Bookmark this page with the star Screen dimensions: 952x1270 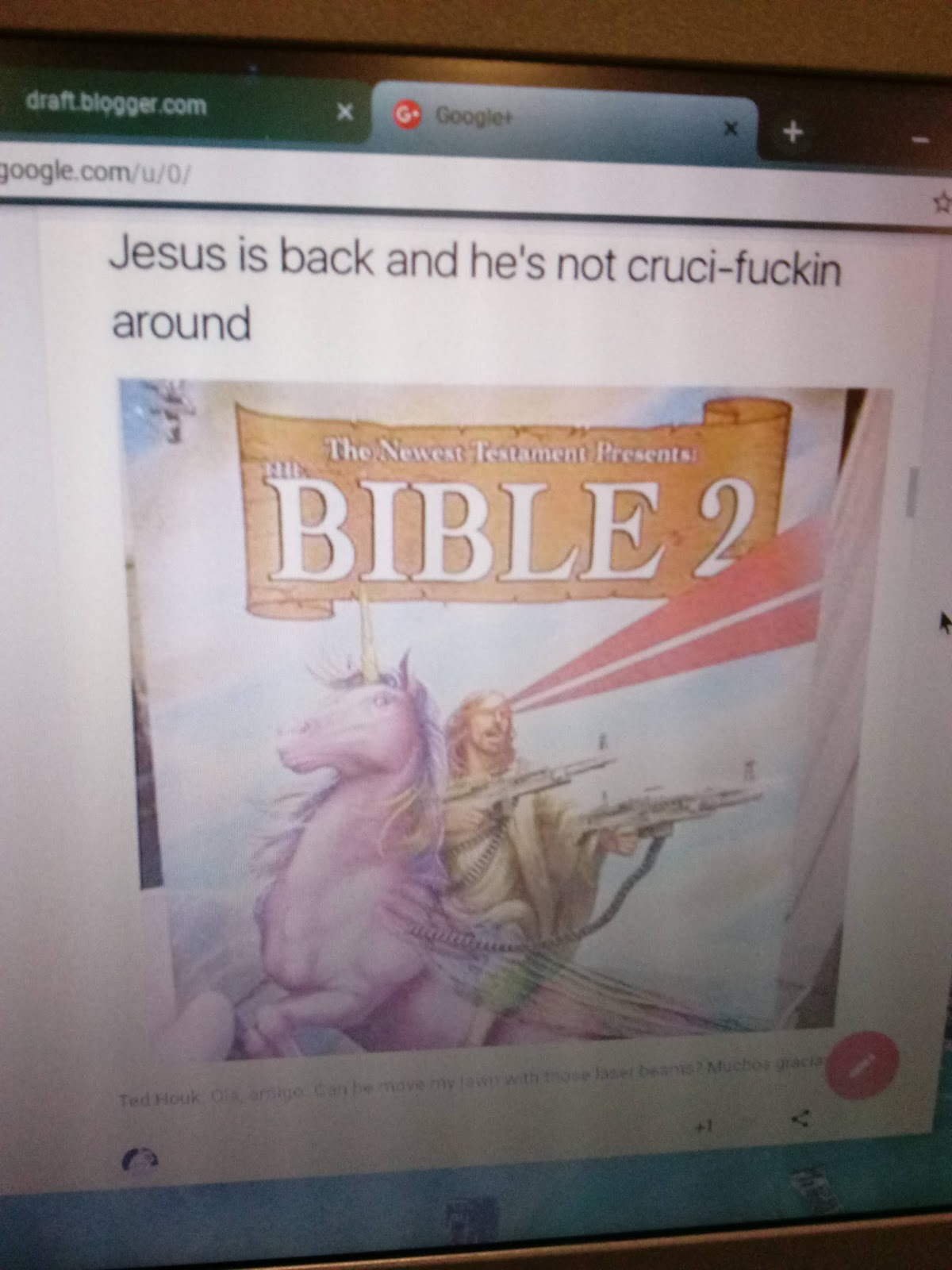coord(942,204)
